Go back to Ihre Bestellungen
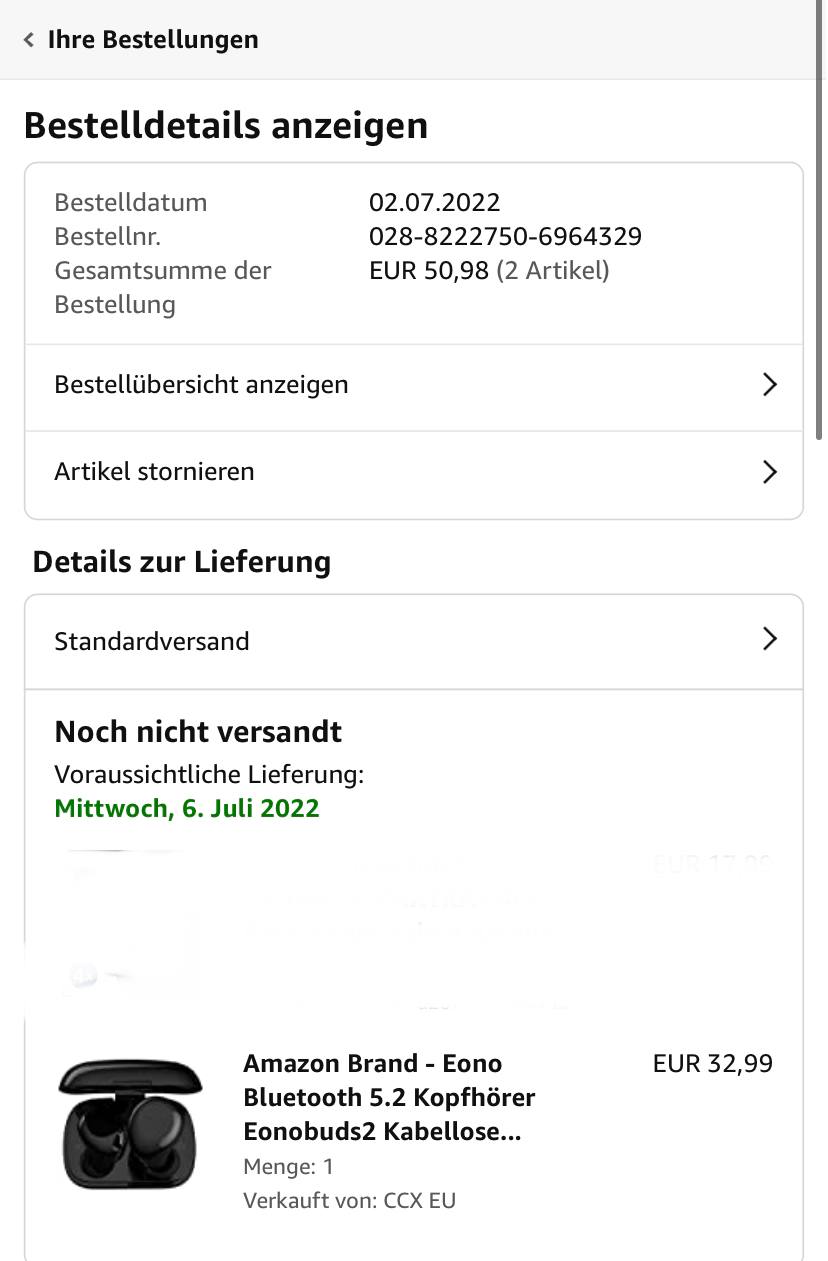Screen dimensions: 828x1261 pos(140,40)
